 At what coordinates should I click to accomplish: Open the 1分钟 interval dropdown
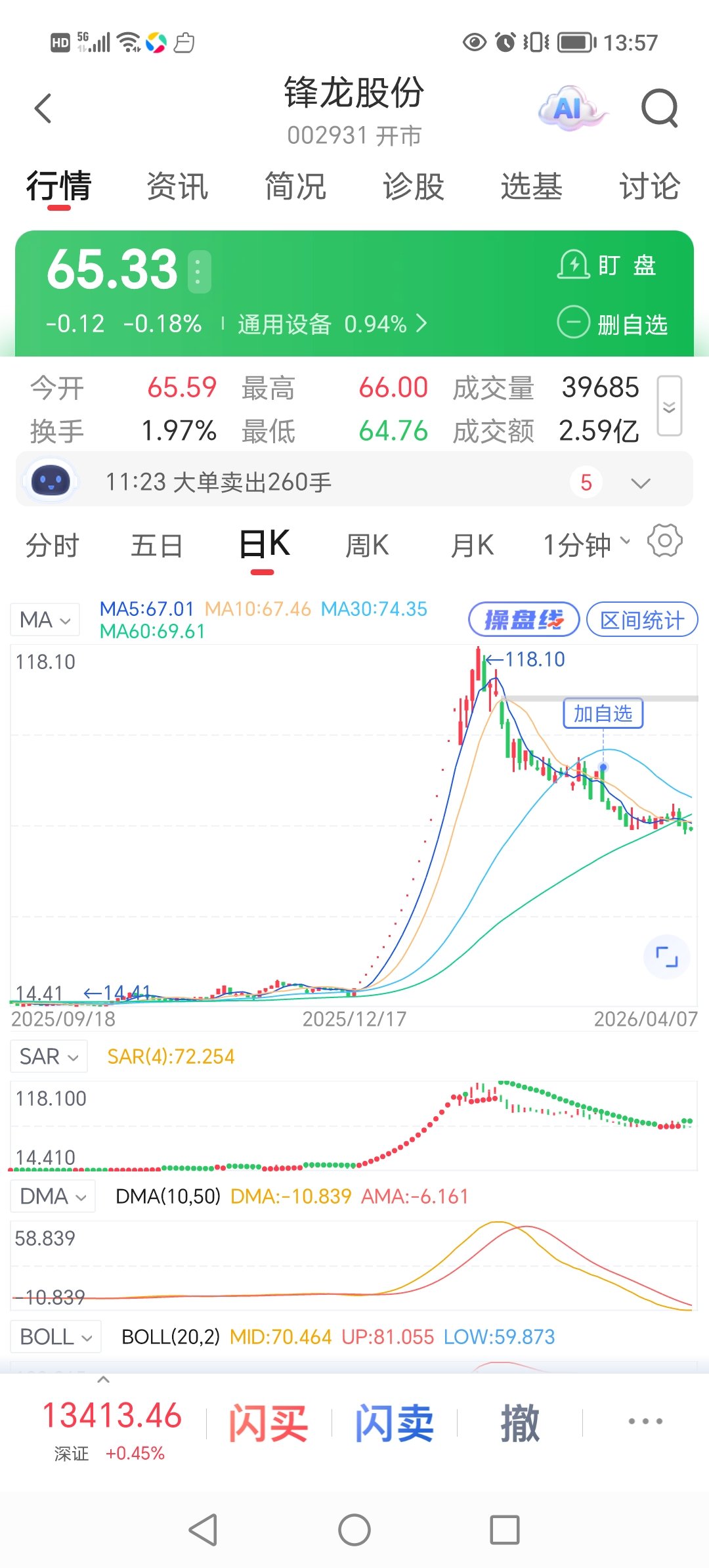click(586, 545)
